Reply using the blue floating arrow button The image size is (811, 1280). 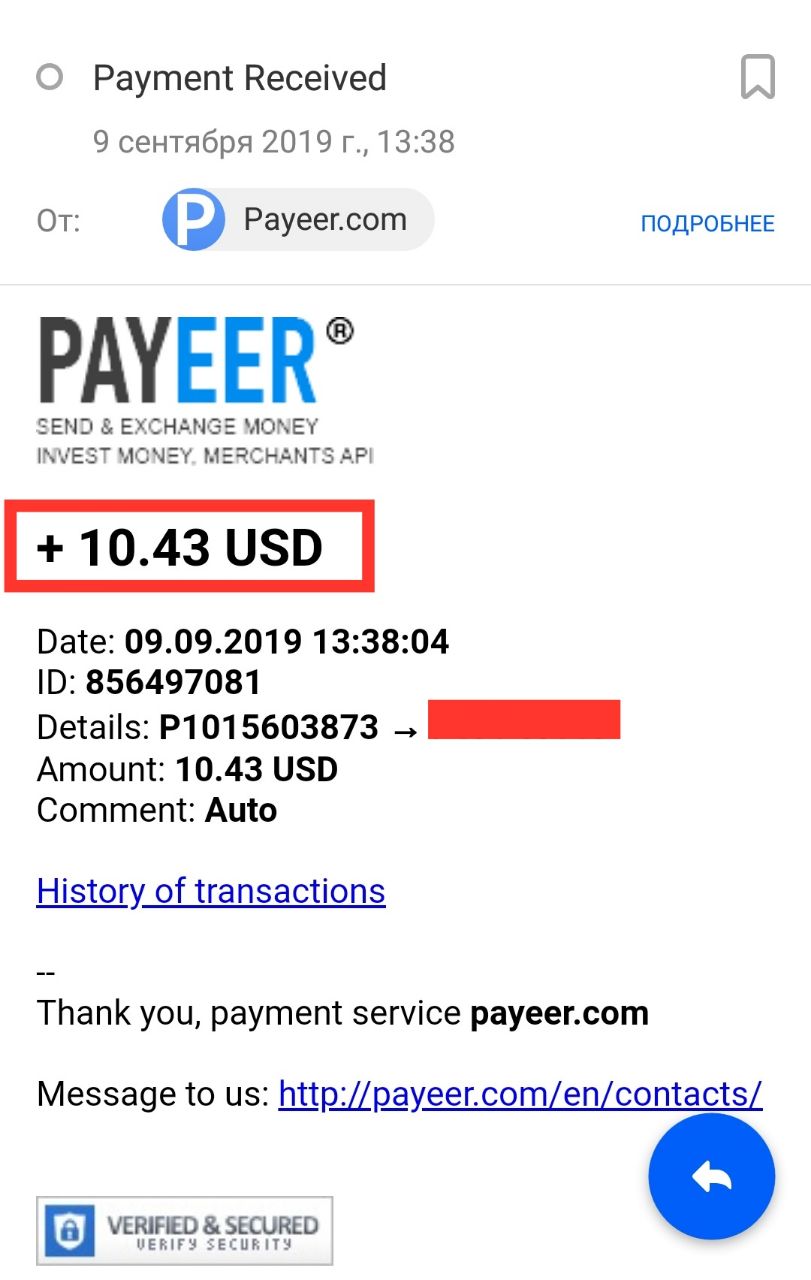pyautogui.click(x=711, y=1177)
